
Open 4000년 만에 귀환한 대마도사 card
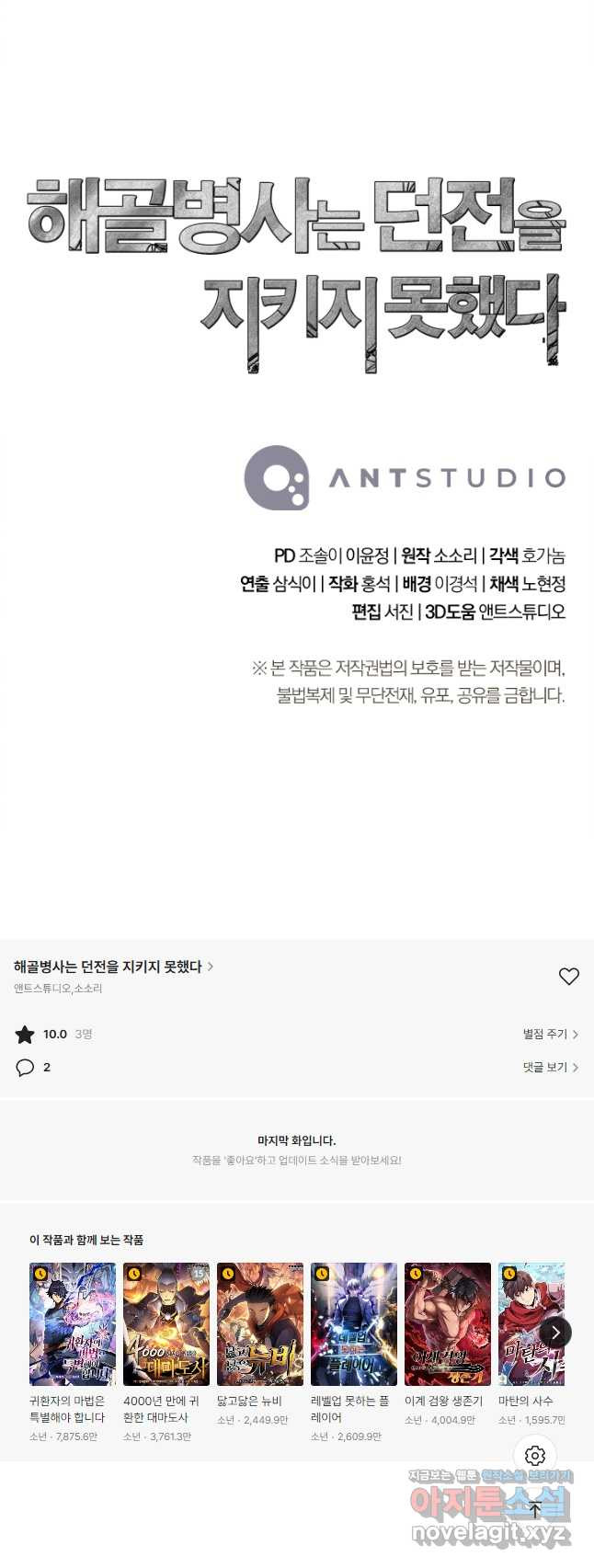pyautogui.click(x=166, y=1324)
